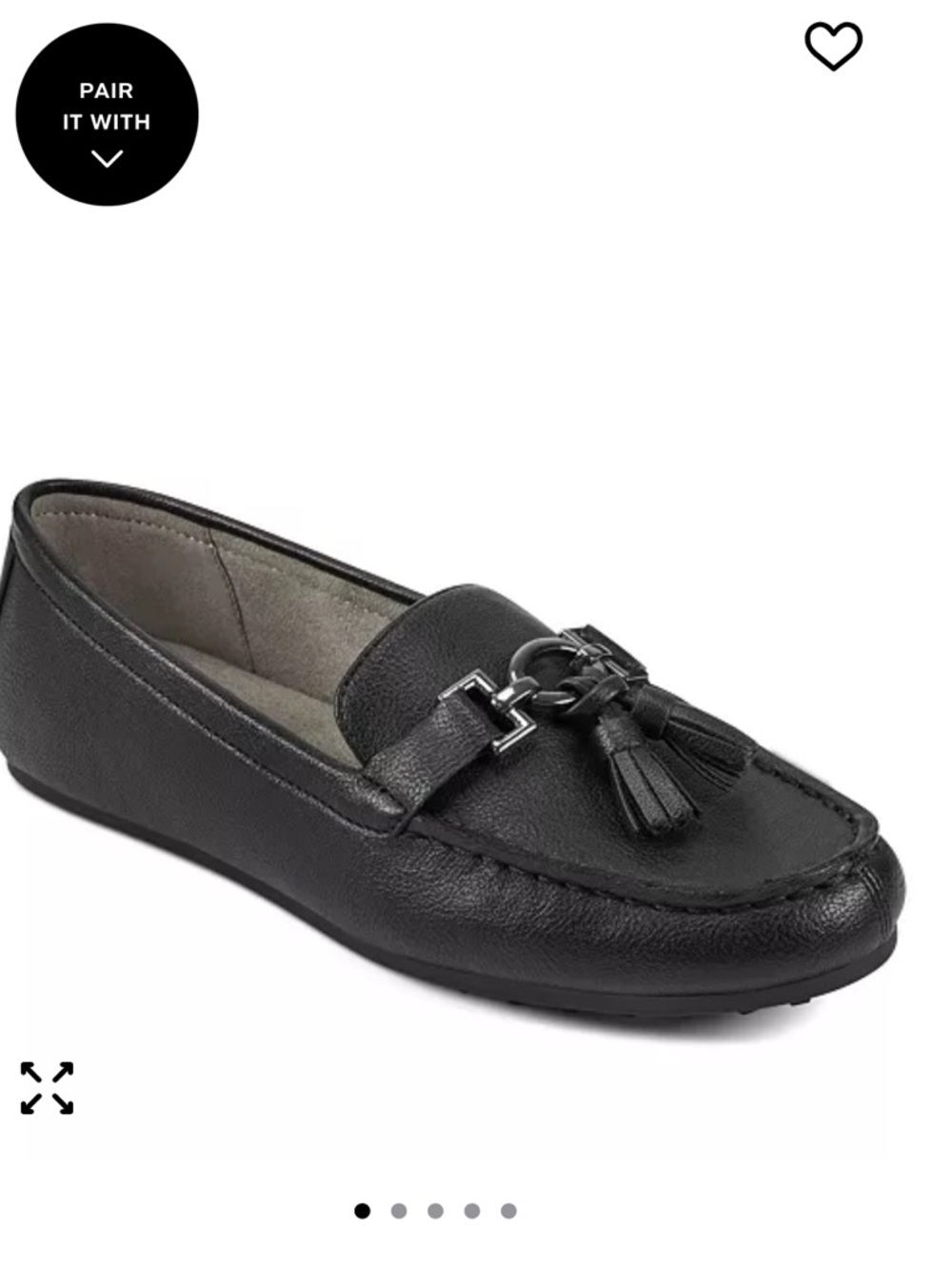The width and height of the screenshot is (952, 1269).
Task: View the third image via its carousel dot
Action: 434,1210
